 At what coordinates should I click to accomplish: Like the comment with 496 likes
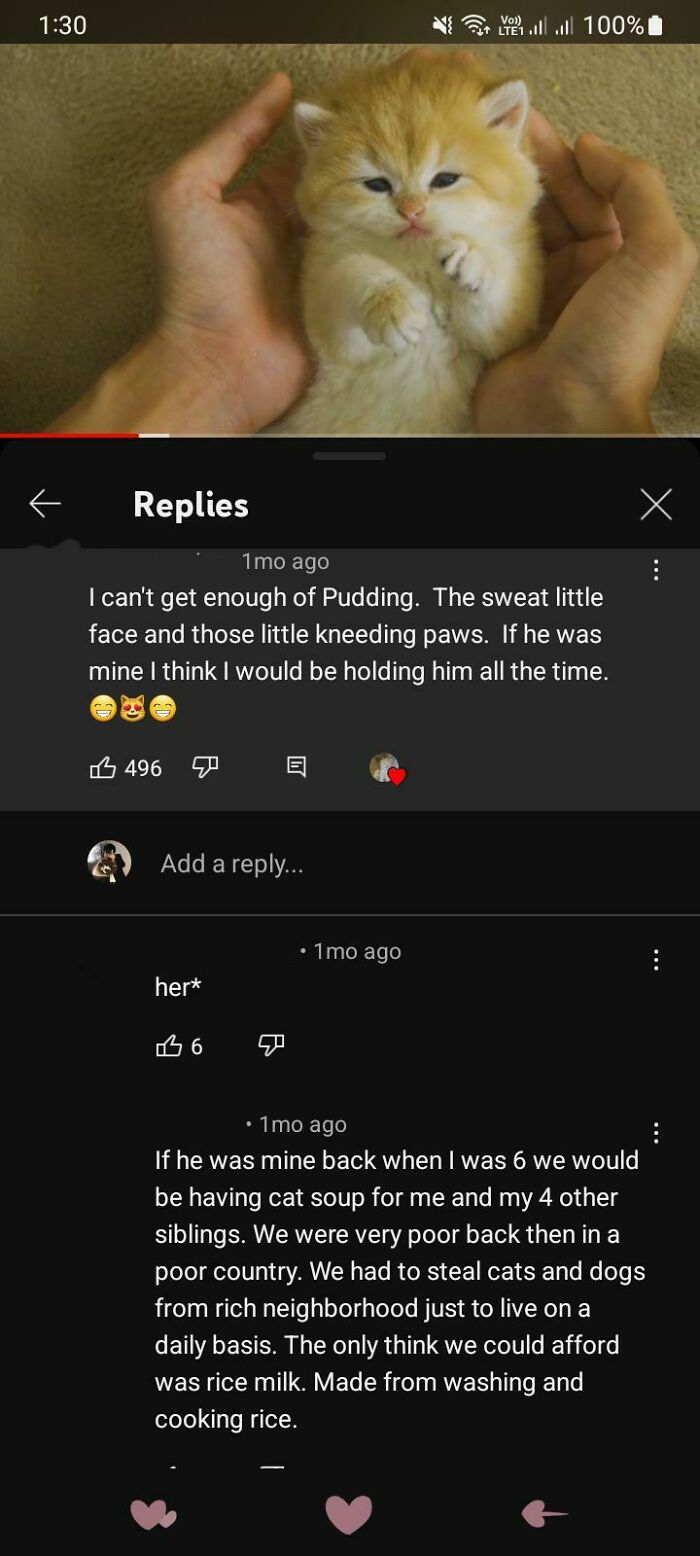(x=103, y=768)
